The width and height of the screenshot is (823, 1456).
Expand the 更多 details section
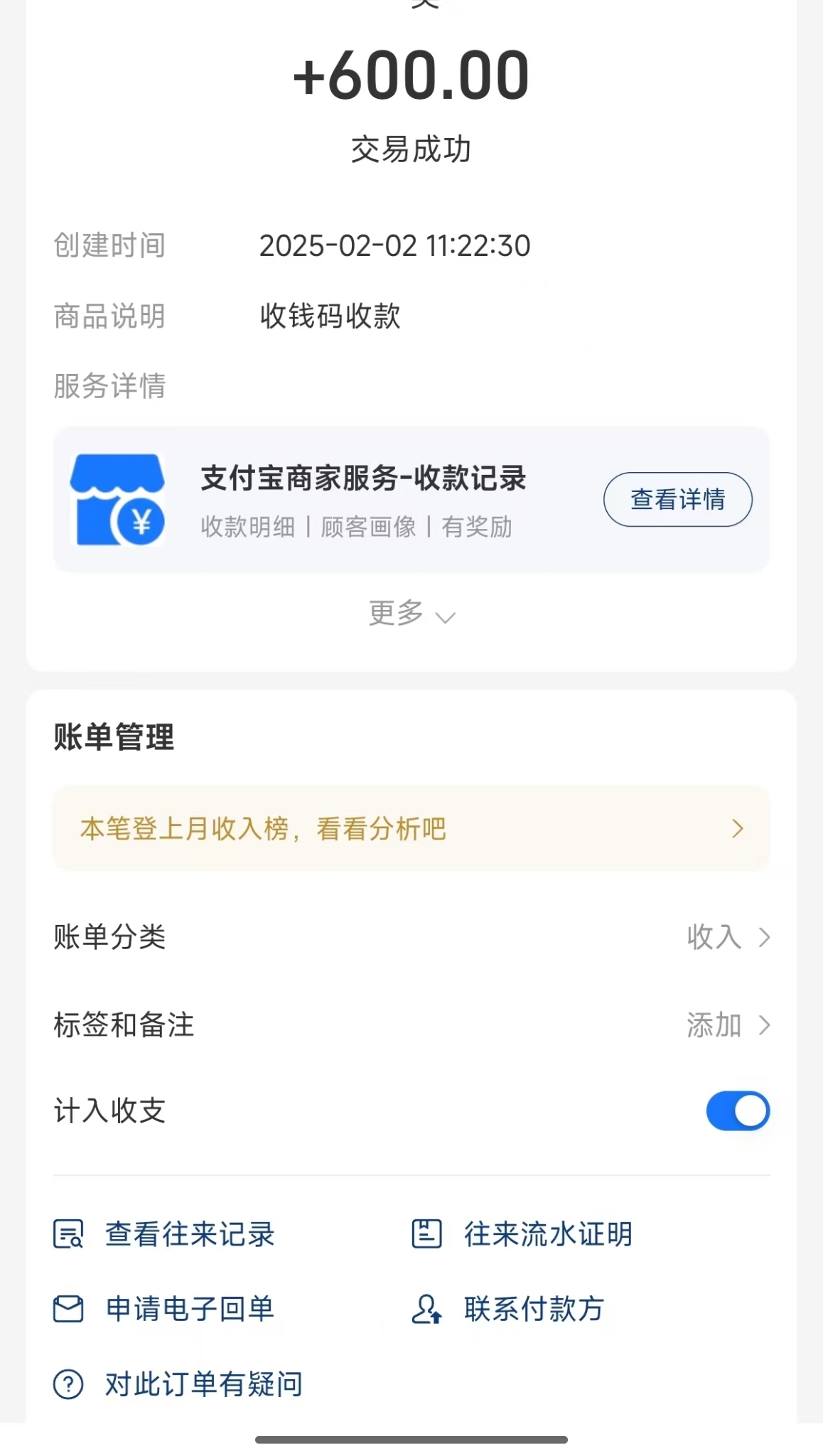click(411, 614)
